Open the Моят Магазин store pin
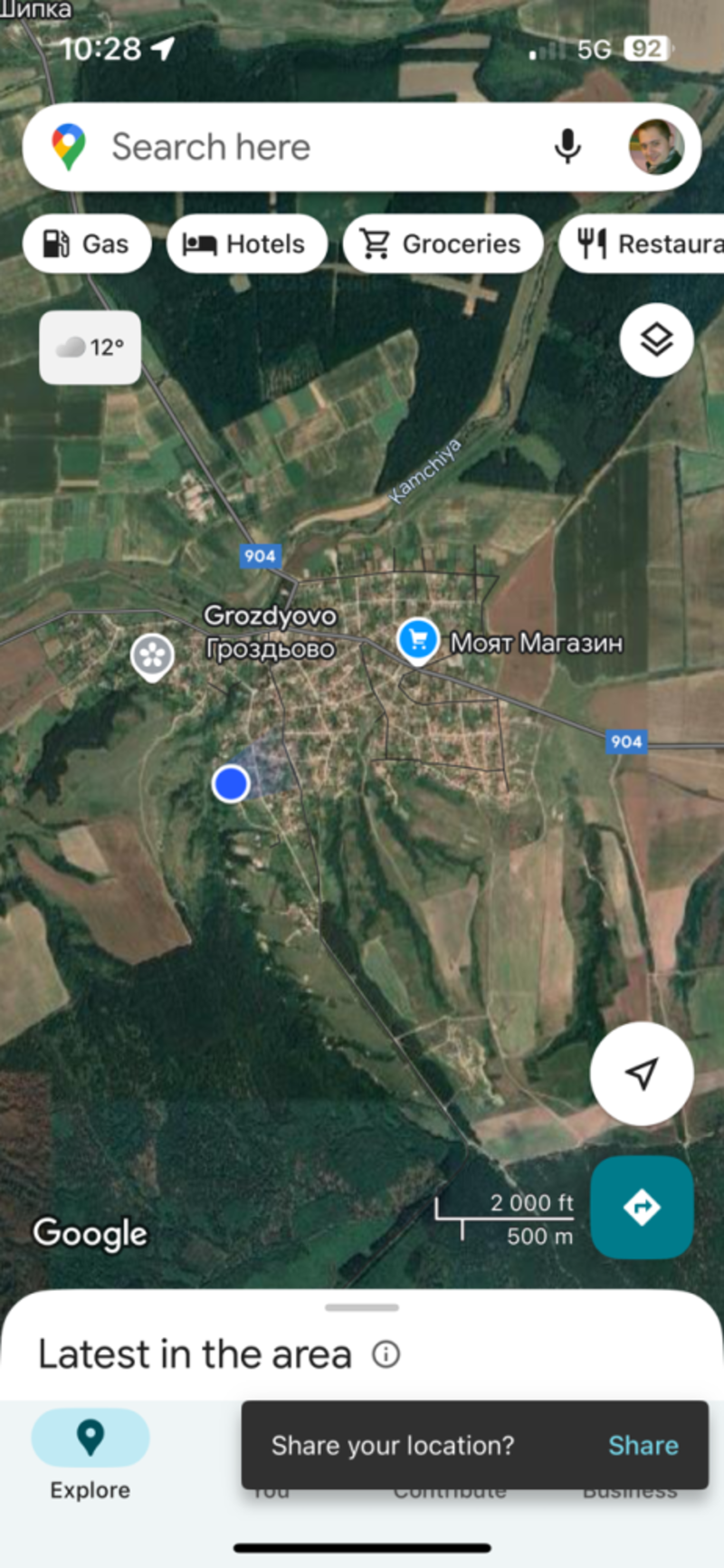The width and height of the screenshot is (724, 1568). click(x=417, y=640)
